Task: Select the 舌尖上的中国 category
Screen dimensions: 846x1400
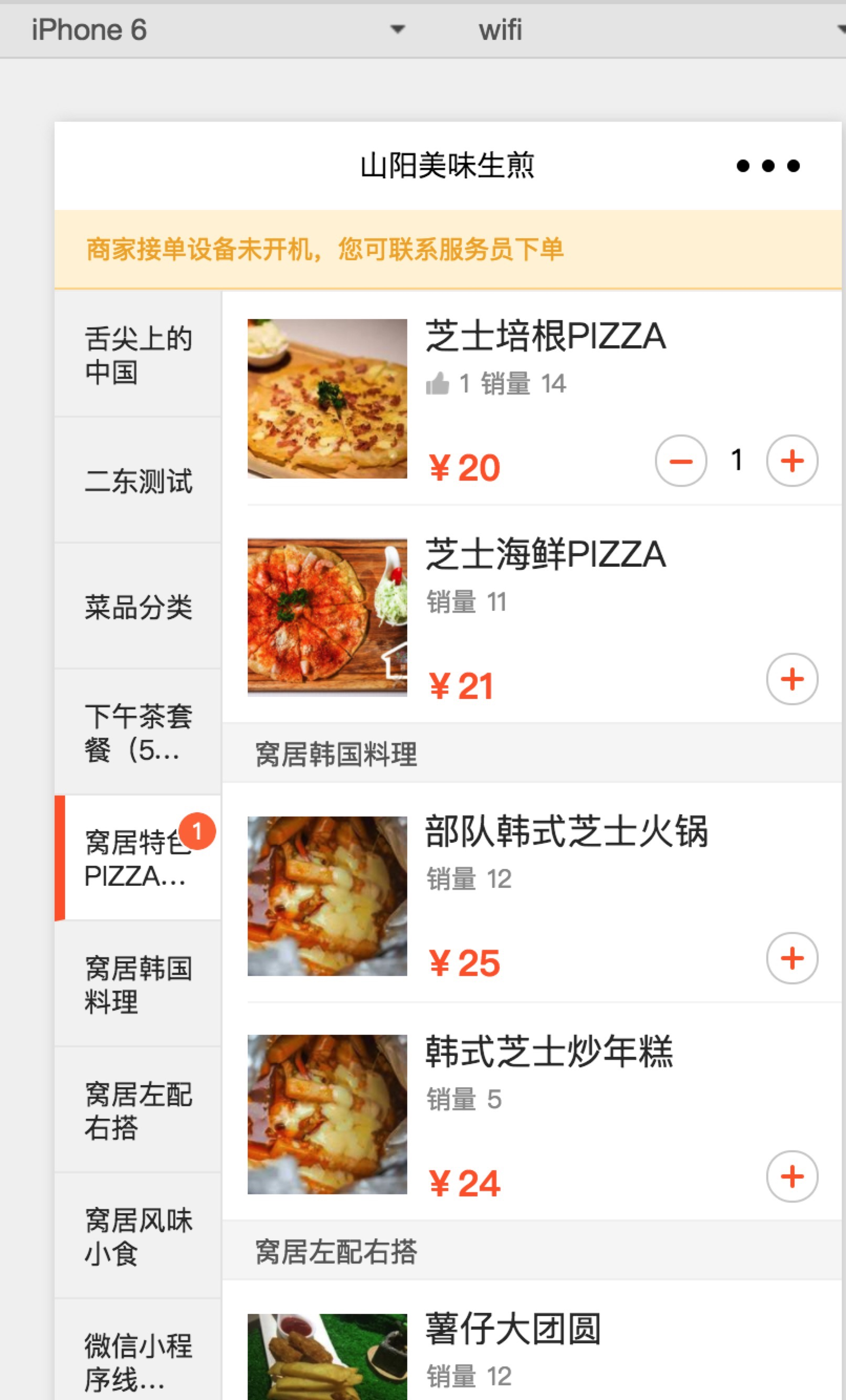Action: (x=138, y=354)
